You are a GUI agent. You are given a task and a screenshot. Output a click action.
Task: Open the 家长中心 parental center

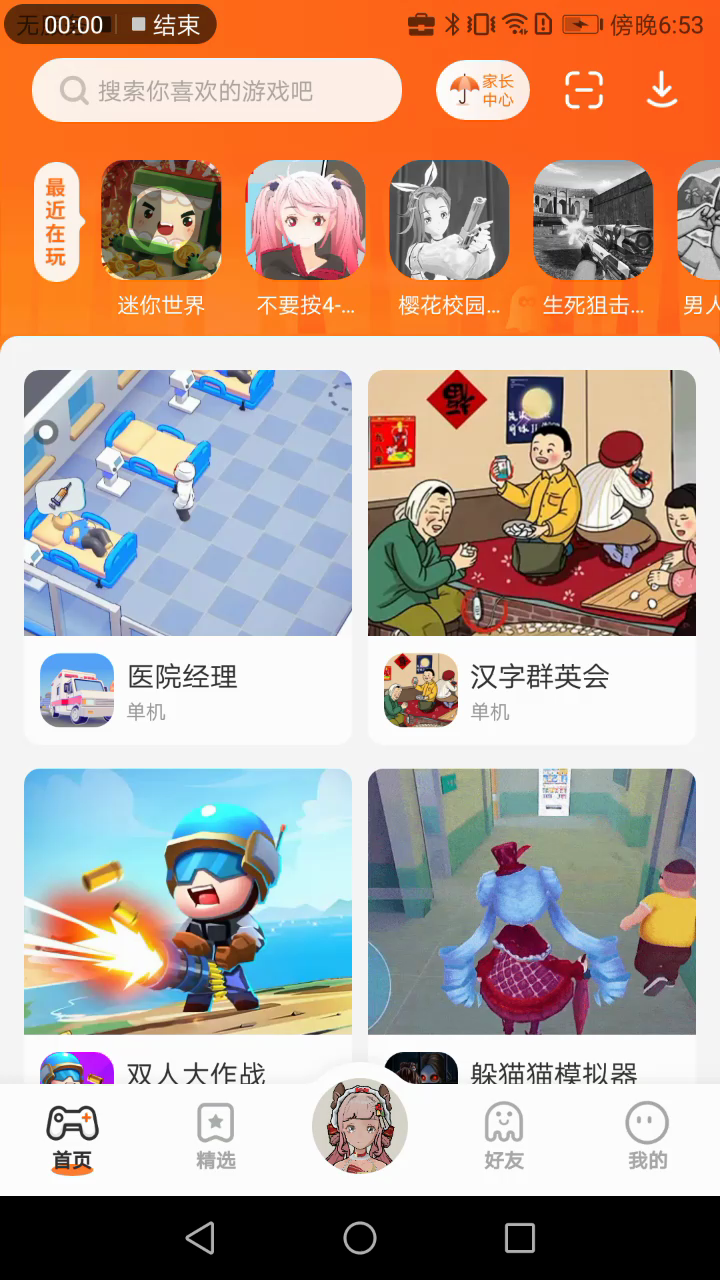(x=482, y=91)
